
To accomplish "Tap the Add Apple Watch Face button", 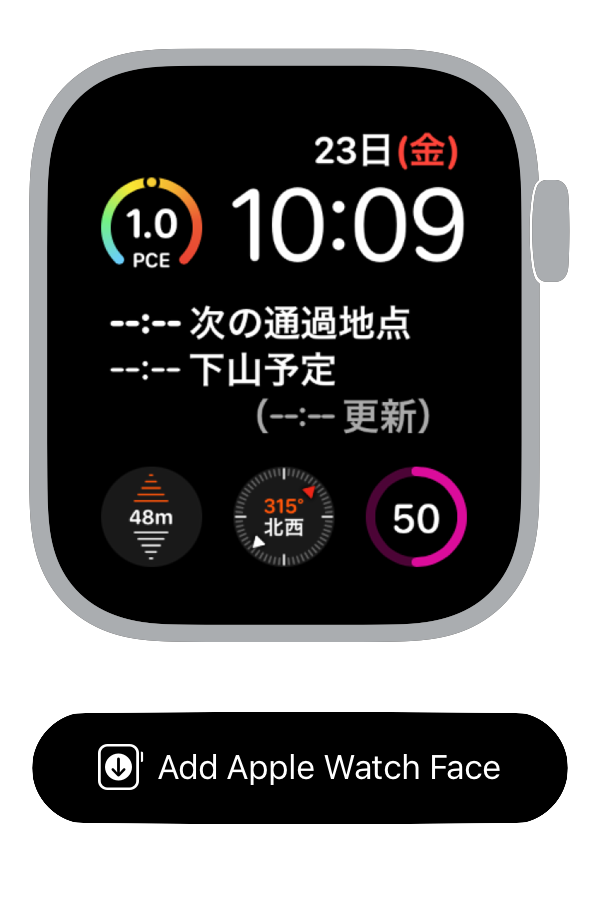I will point(300,768).
